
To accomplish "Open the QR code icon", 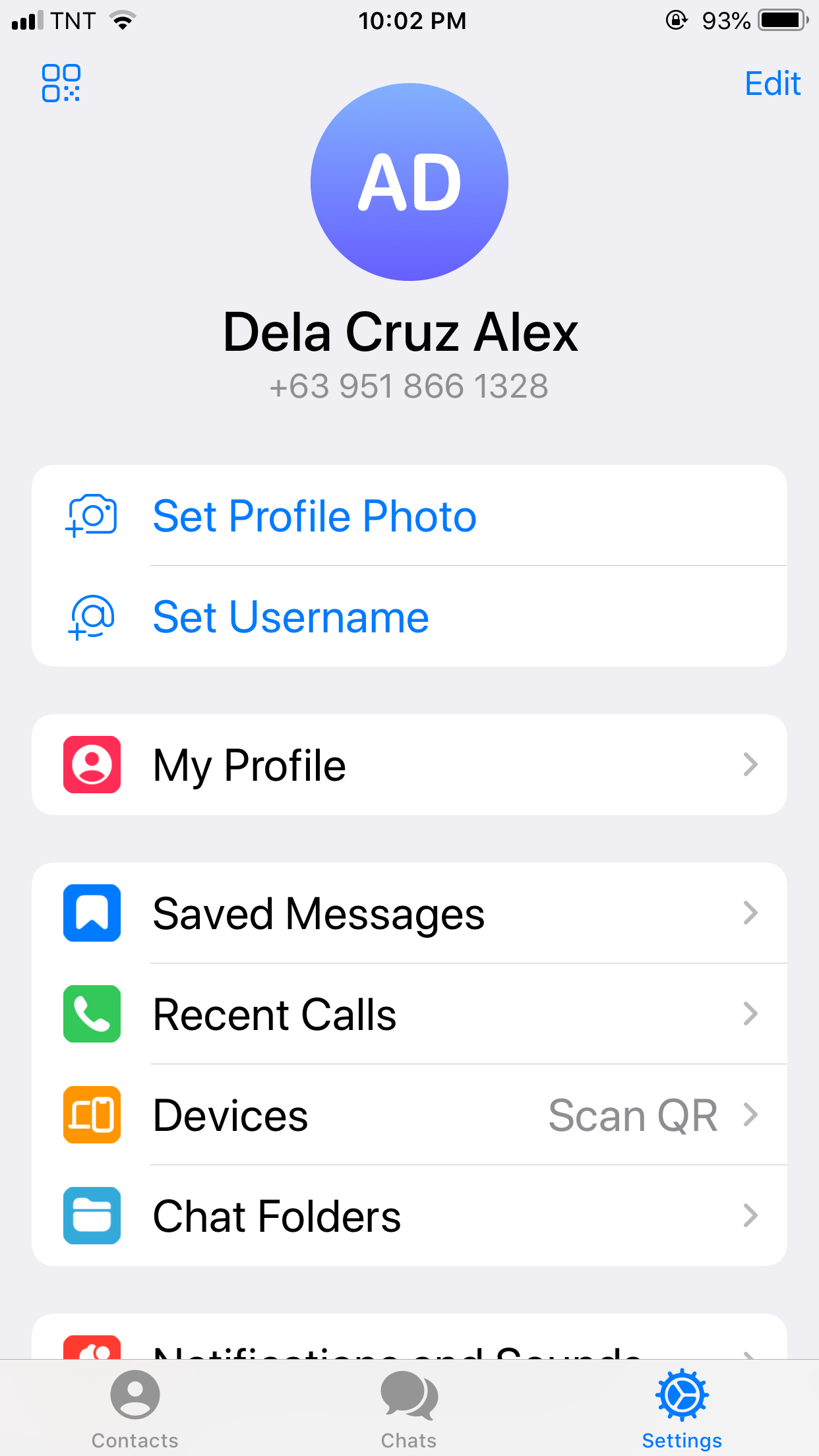I will pyautogui.click(x=61, y=83).
